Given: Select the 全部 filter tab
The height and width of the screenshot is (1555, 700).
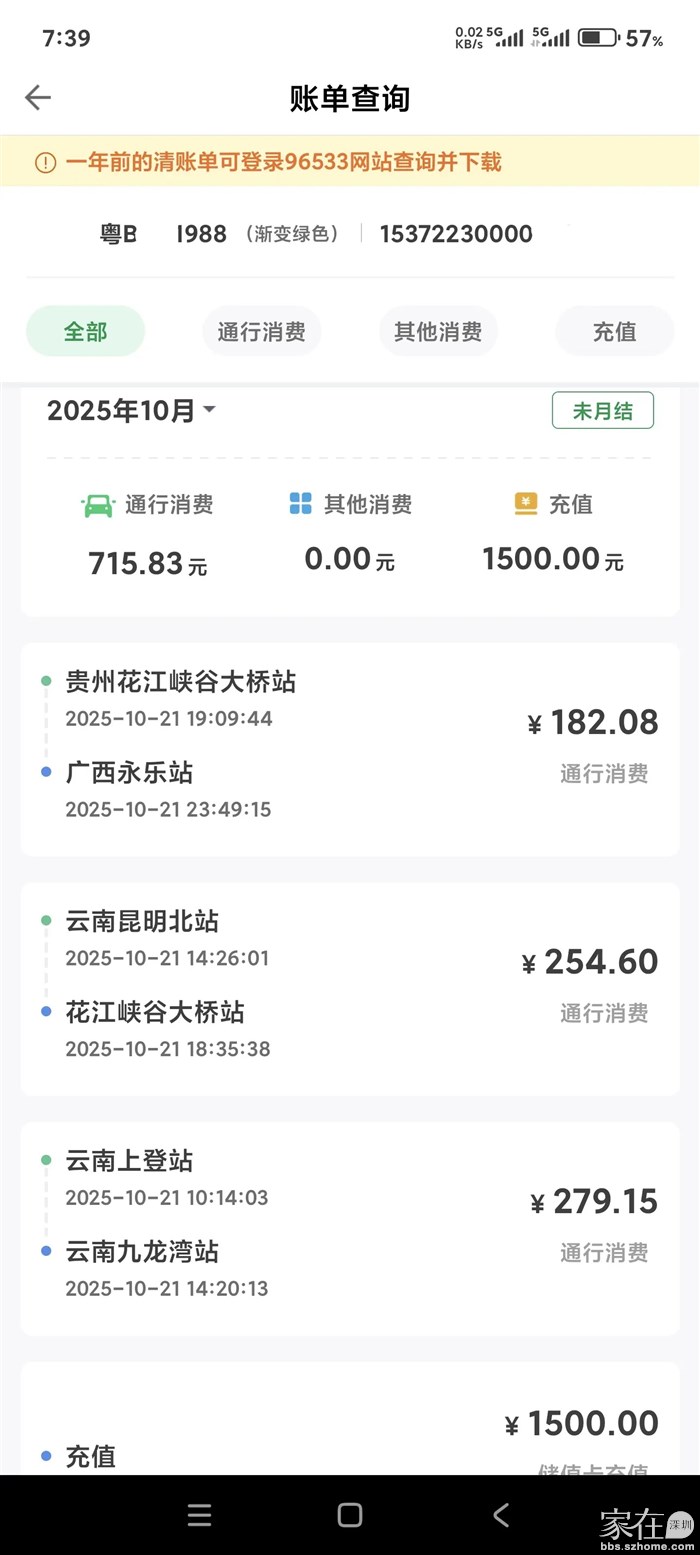Looking at the screenshot, I should point(85,332).
